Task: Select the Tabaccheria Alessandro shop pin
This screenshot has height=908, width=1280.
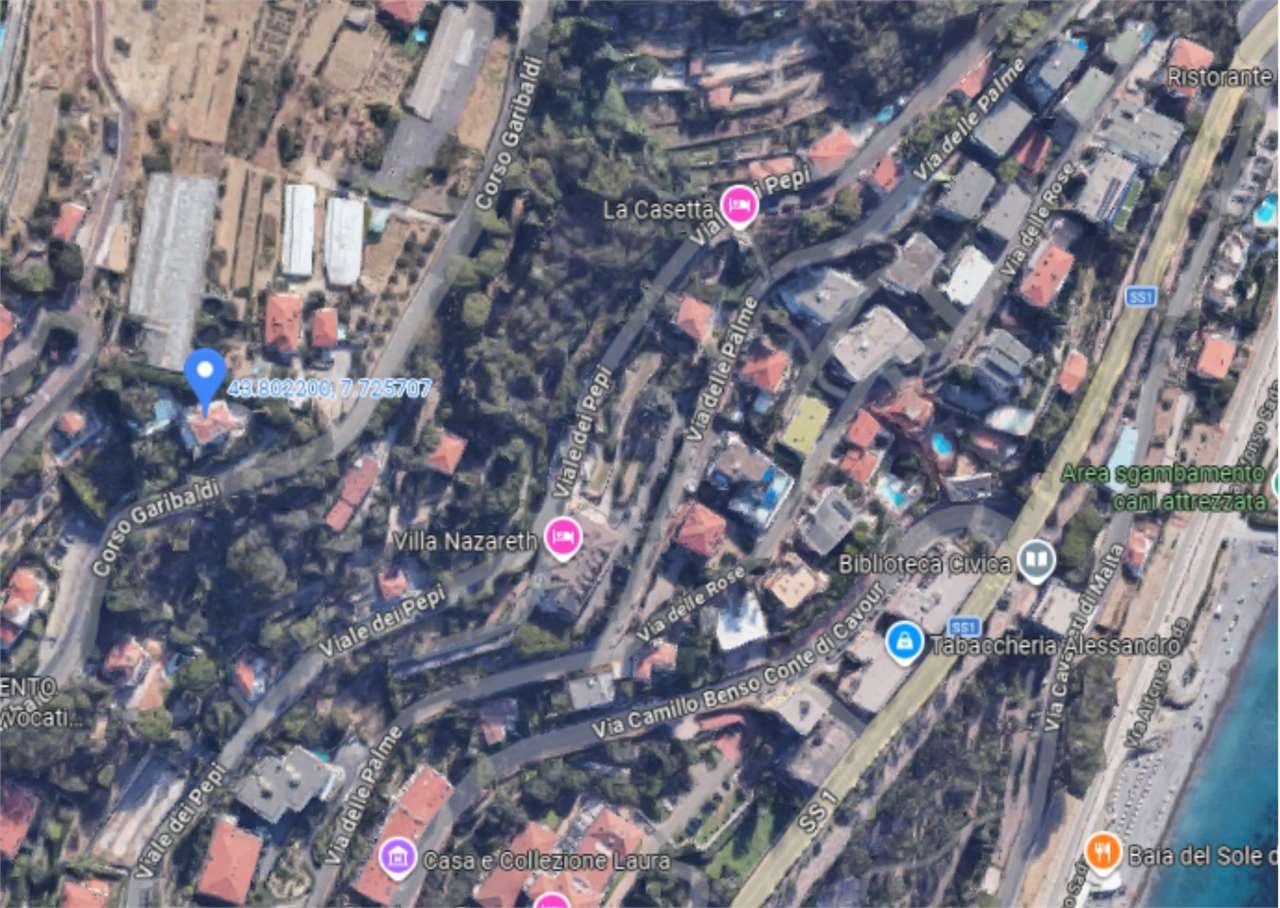Action: point(904,642)
